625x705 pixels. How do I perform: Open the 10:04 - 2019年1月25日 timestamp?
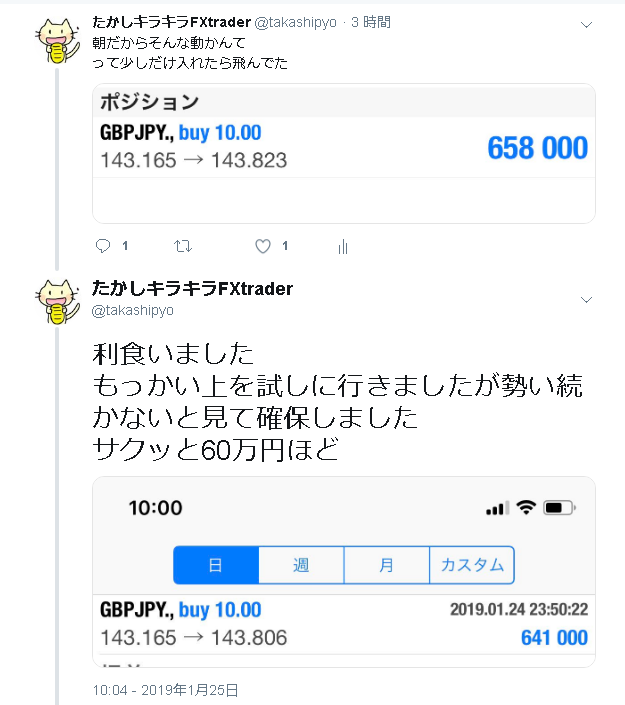[165, 690]
